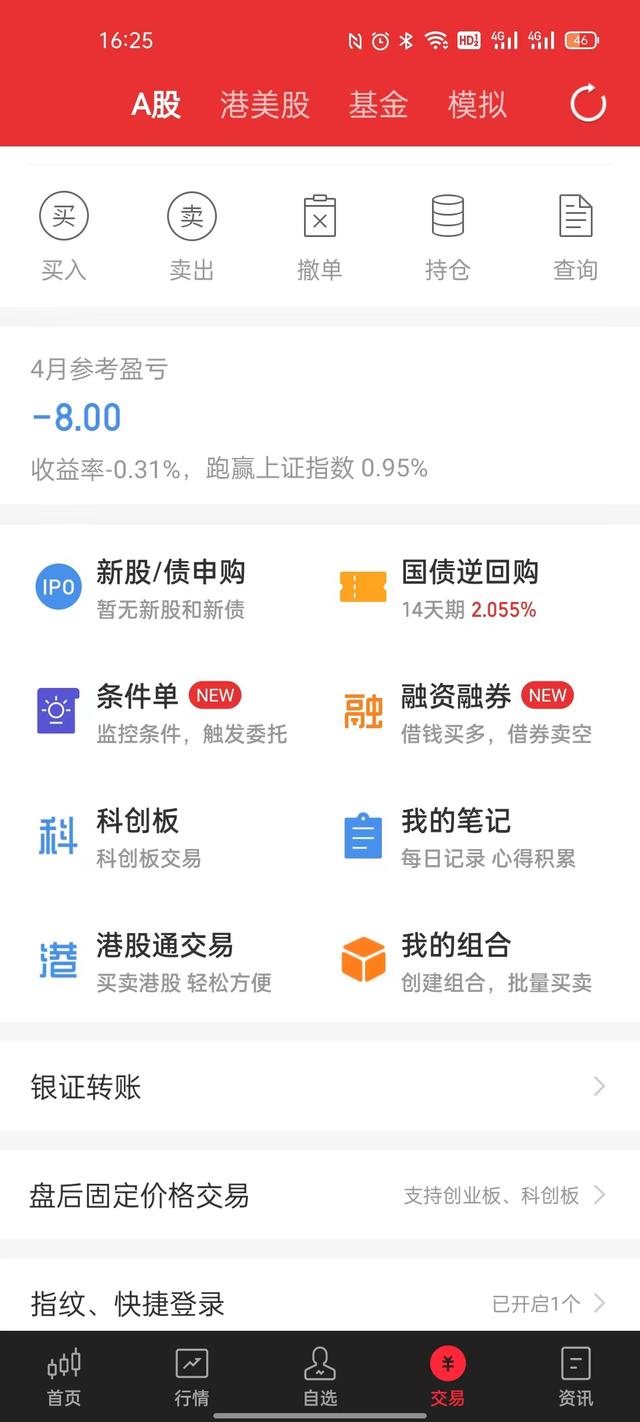Open 港股通交易
This screenshot has height=1422, width=640.
(165, 960)
